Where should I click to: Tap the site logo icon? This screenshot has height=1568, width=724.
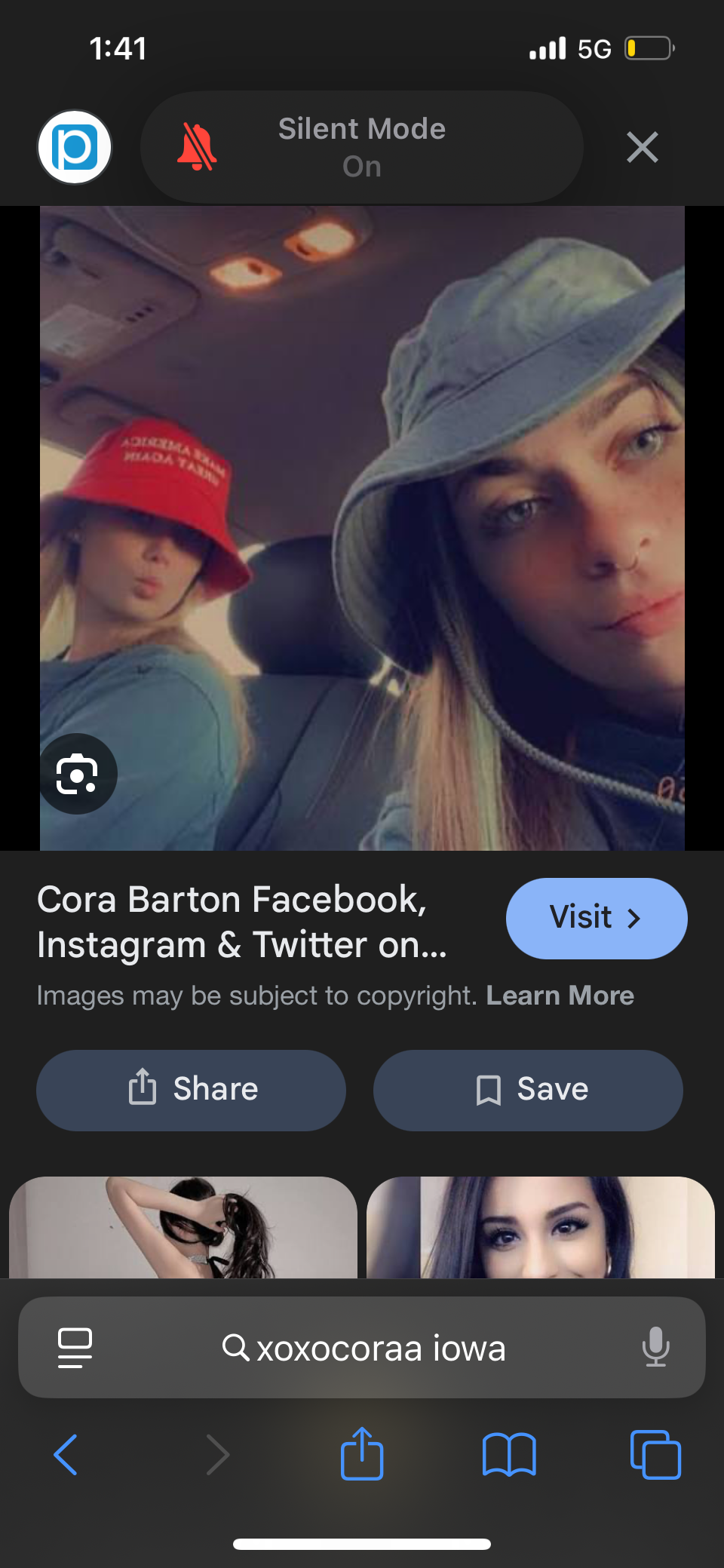[x=75, y=147]
